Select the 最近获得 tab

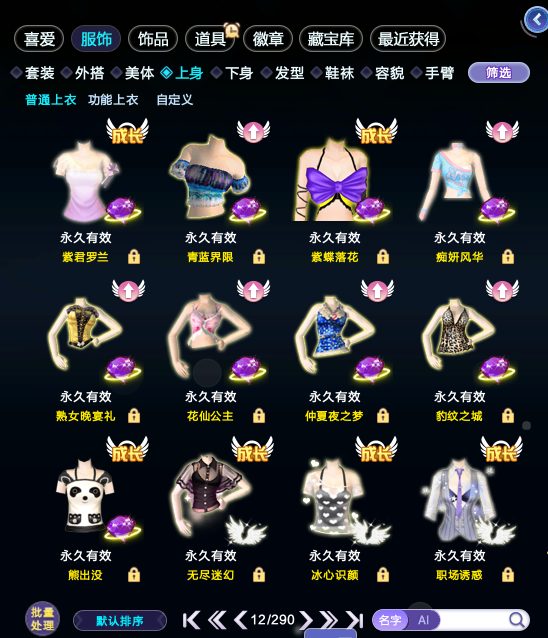tap(408, 39)
